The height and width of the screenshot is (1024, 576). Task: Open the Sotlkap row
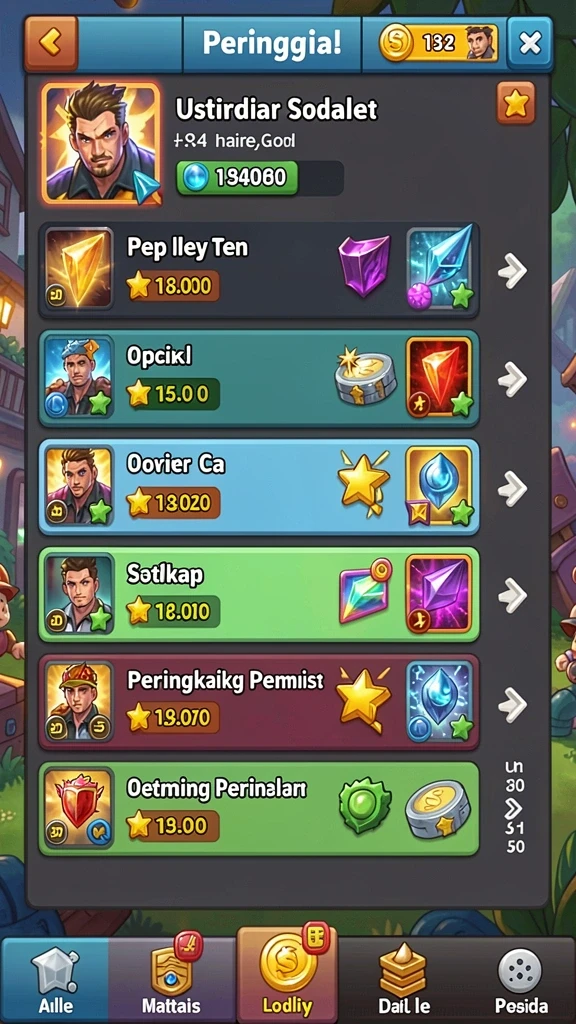pyautogui.click(x=259, y=595)
